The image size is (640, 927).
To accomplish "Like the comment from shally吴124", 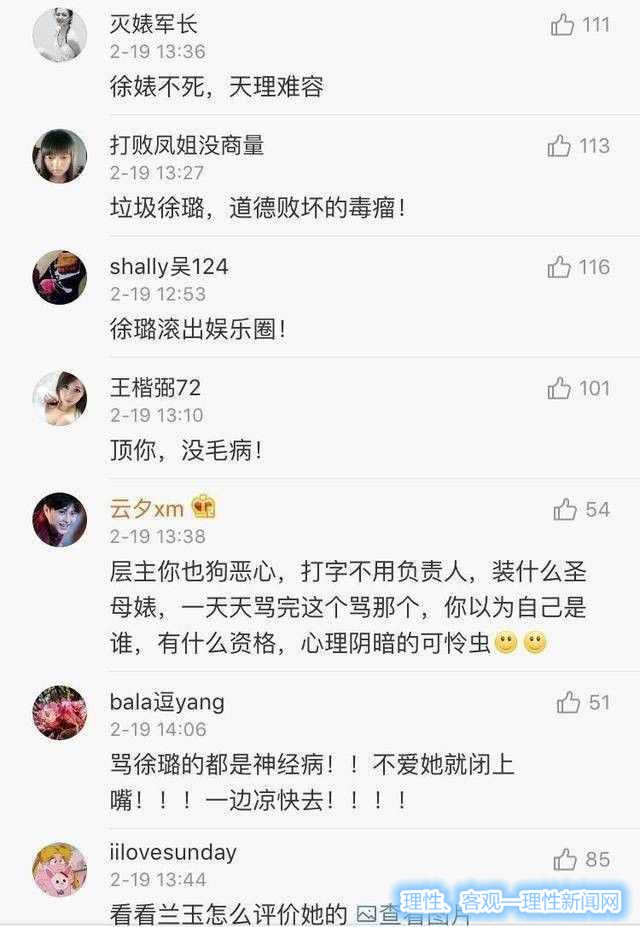I will 560,268.
